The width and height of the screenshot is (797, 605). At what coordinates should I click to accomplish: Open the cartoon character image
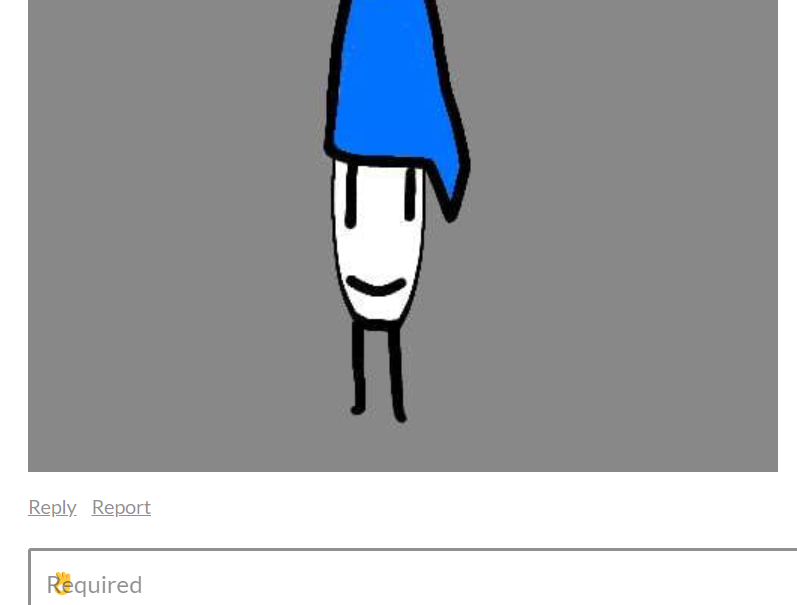coord(402,235)
